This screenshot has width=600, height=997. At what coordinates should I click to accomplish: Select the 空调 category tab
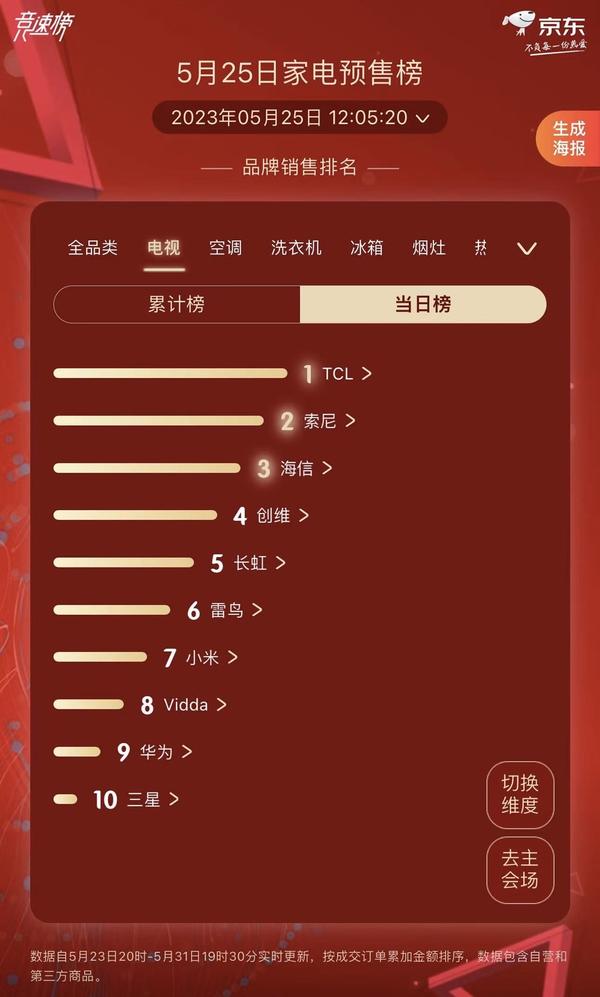[226, 247]
